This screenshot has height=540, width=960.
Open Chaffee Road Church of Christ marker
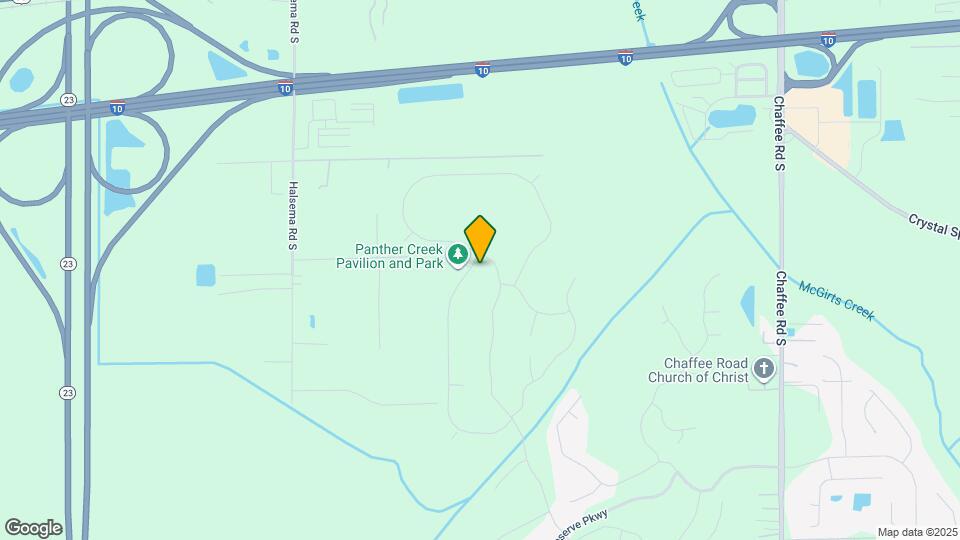pos(764,368)
